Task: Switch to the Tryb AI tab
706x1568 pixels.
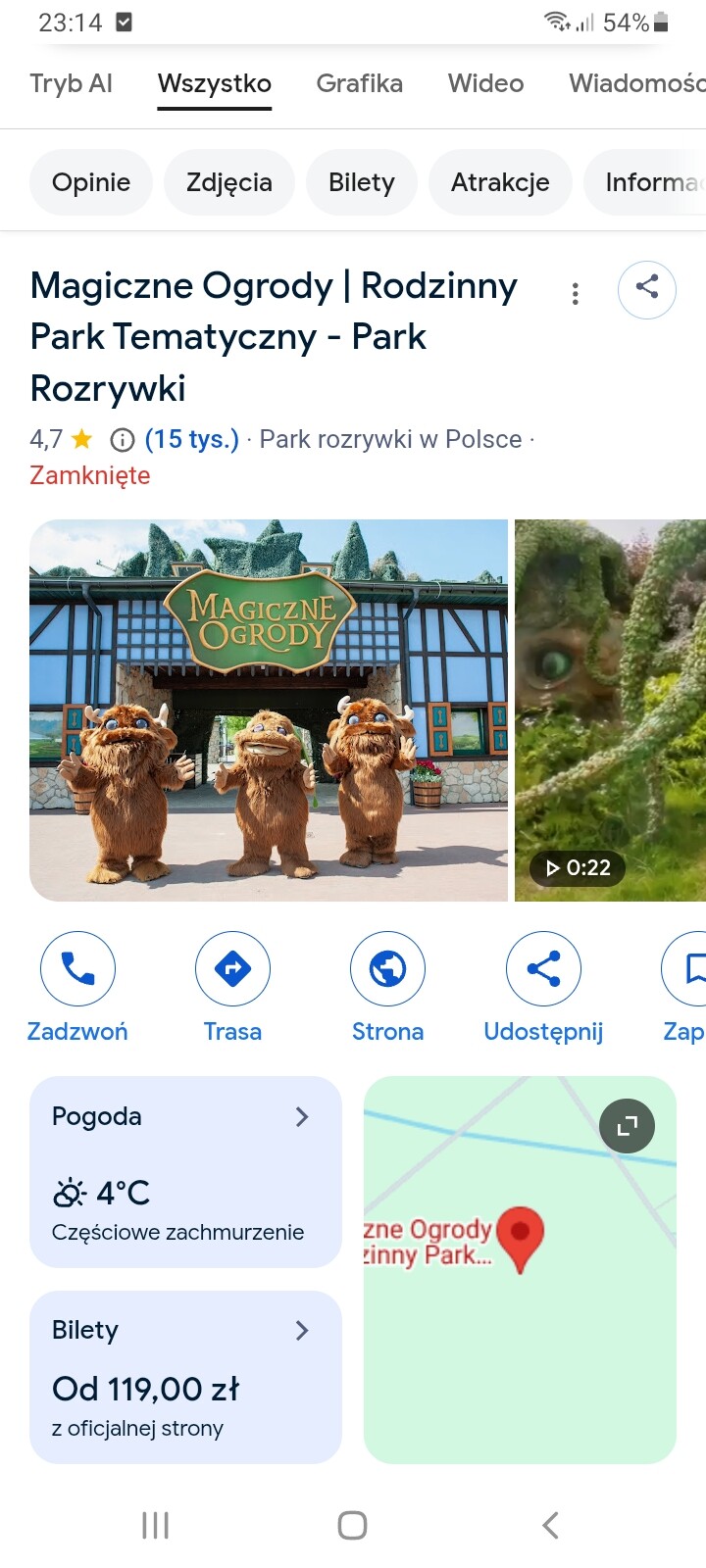Action: point(71,83)
